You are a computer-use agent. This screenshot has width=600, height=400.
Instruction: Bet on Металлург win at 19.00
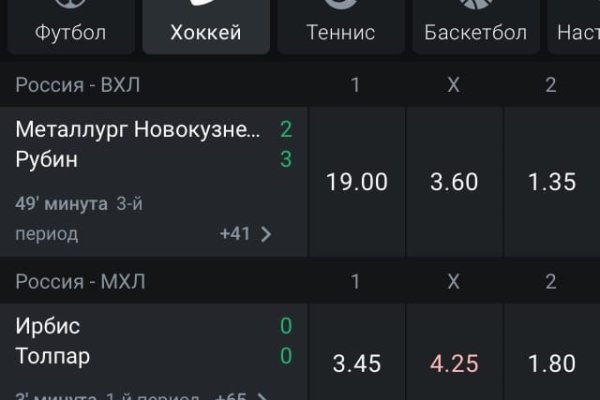point(357,182)
